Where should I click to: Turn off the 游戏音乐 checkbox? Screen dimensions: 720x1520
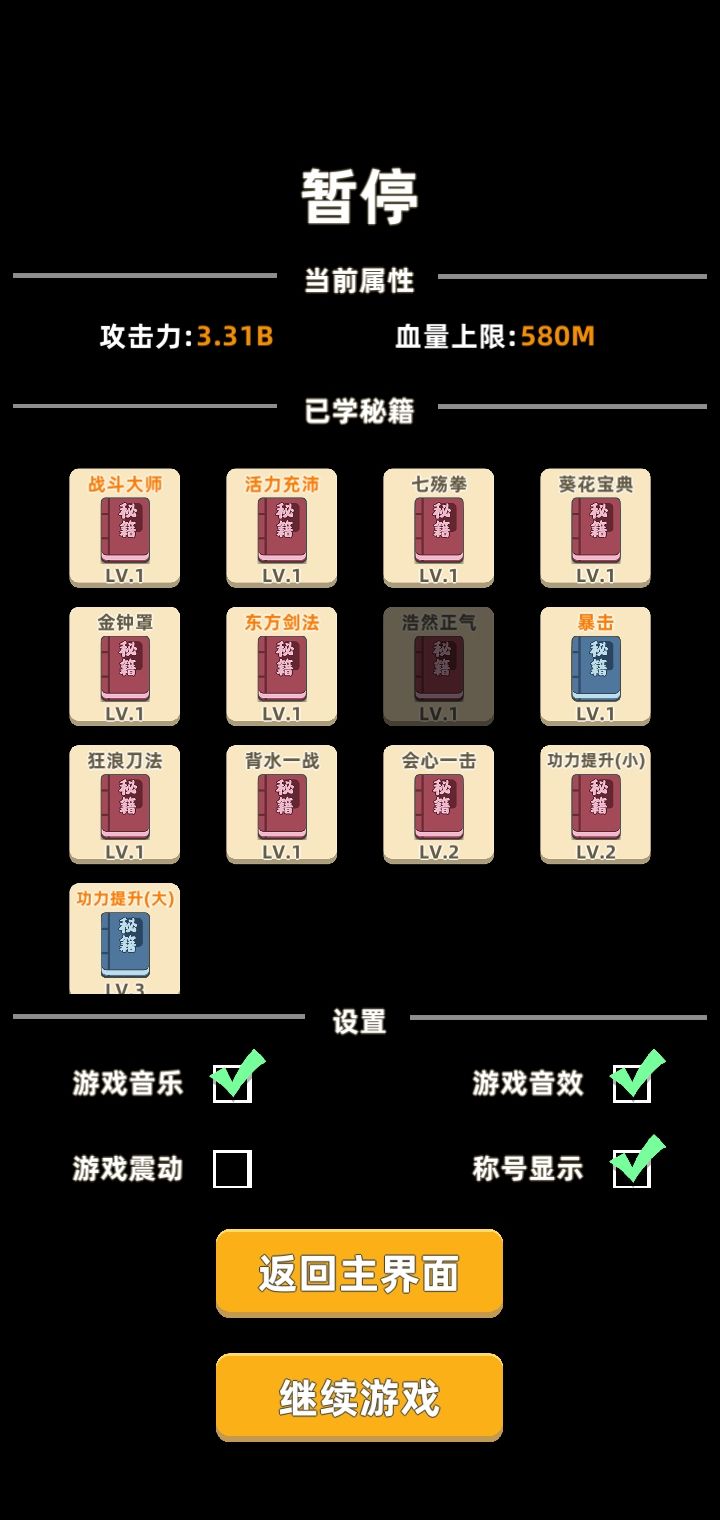(232, 1083)
